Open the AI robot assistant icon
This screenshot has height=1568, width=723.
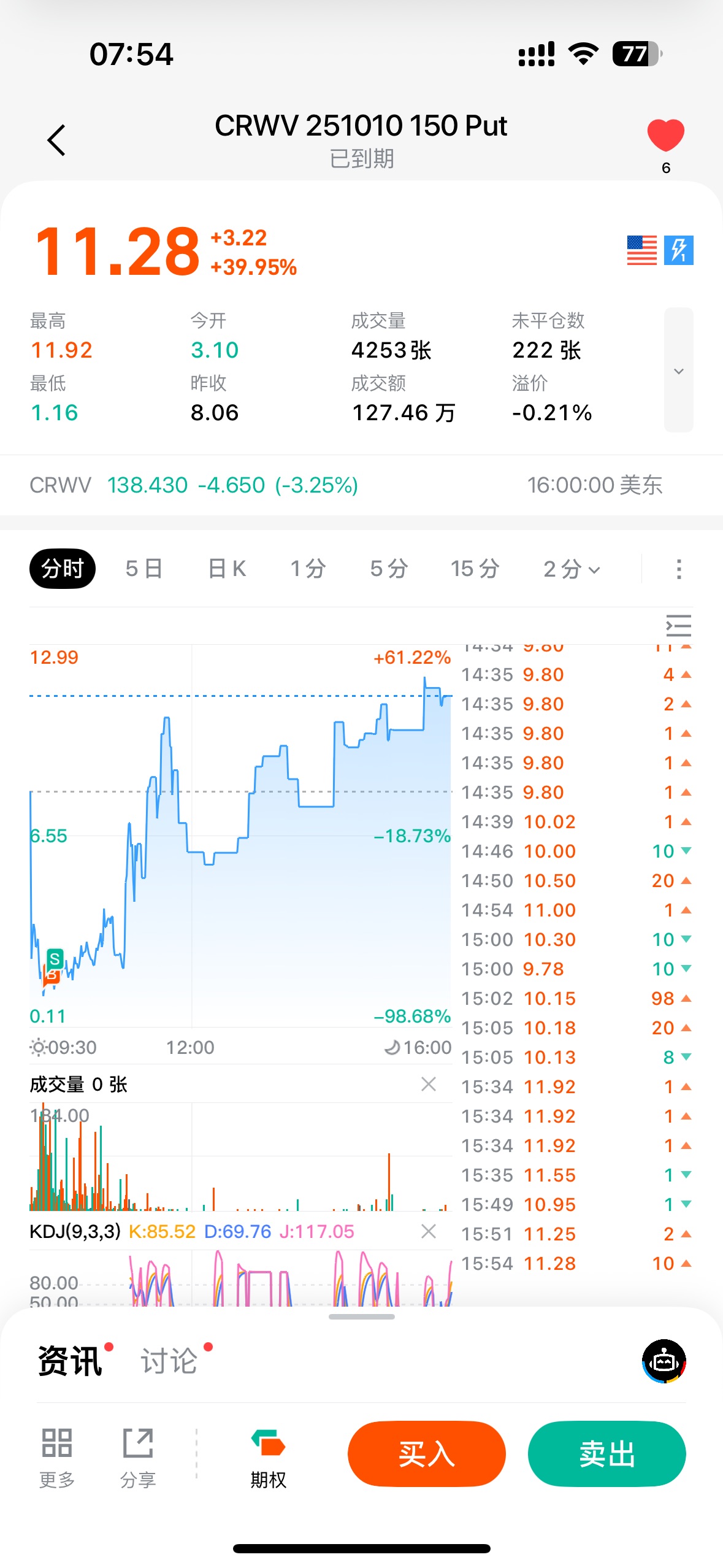[664, 1361]
